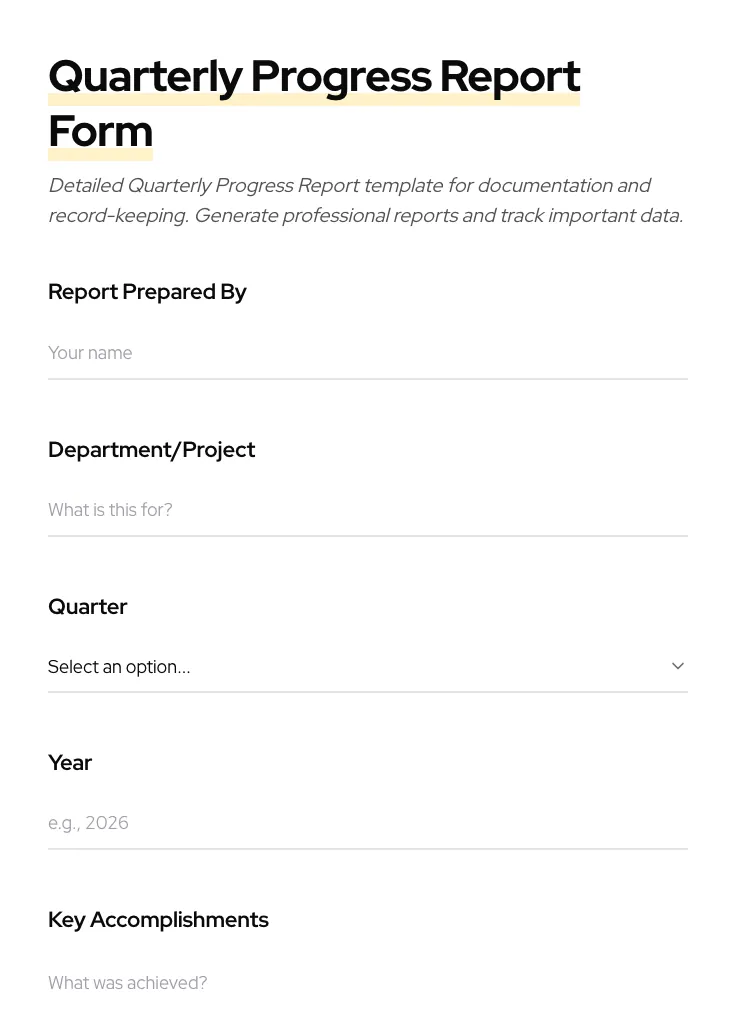The width and height of the screenshot is (736, 1024).
Task: Click the underline below the Name field
Action: click(x=368, y=379)
